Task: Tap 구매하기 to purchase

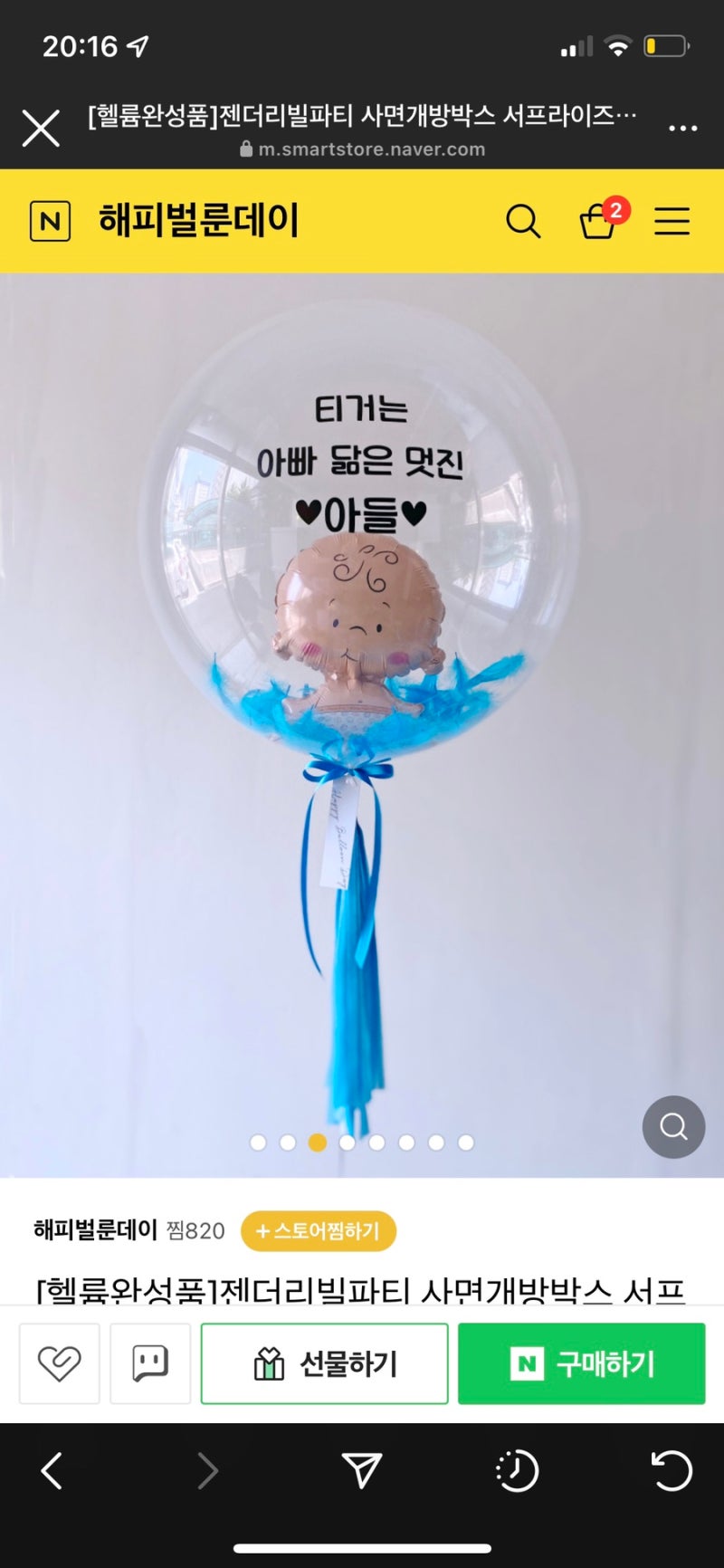Action: click(x=581, y=1363)
